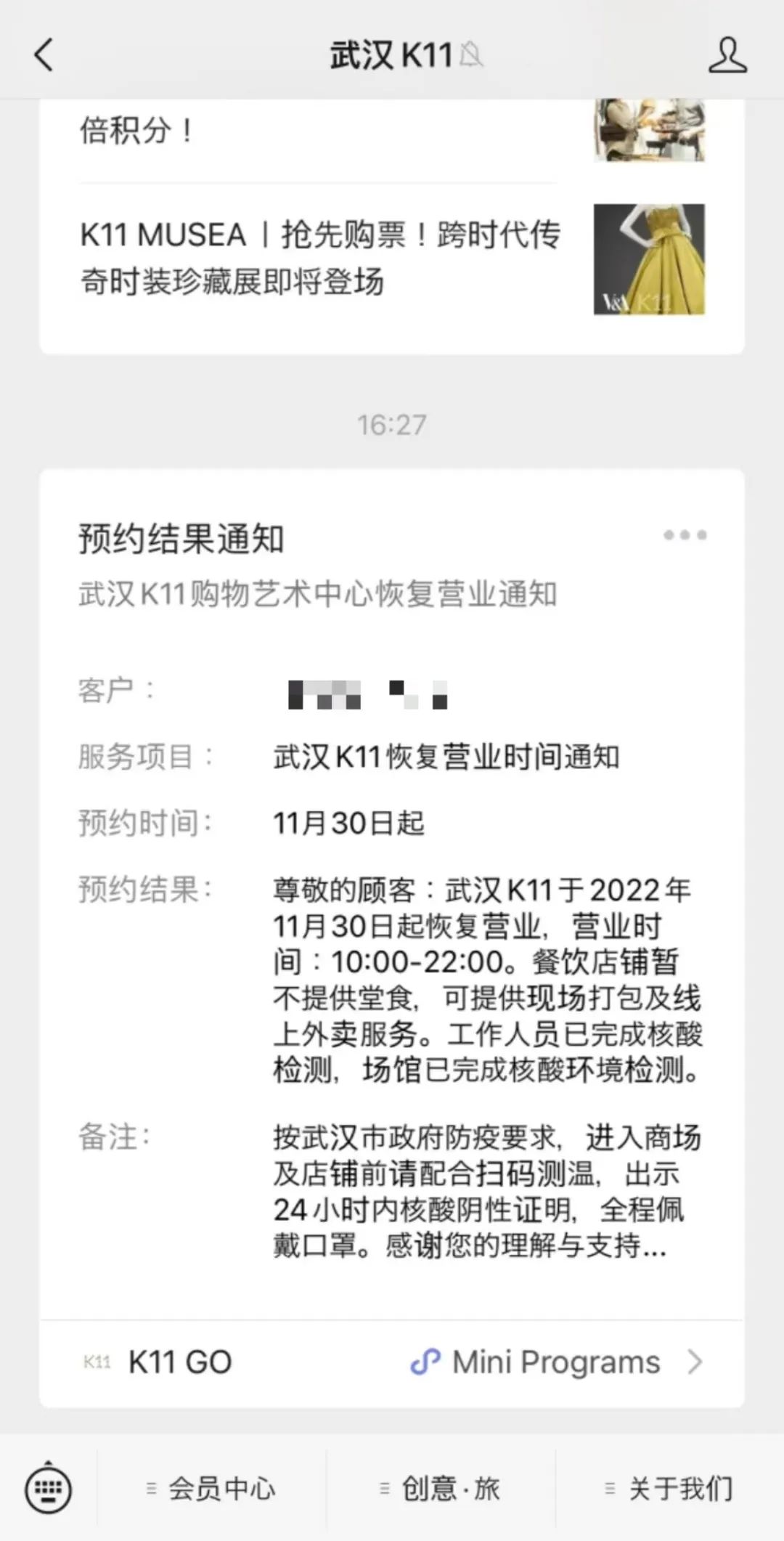Open the 会员中心 menu
This screenshot has height=1541, width=784.
click(212, 1489)
